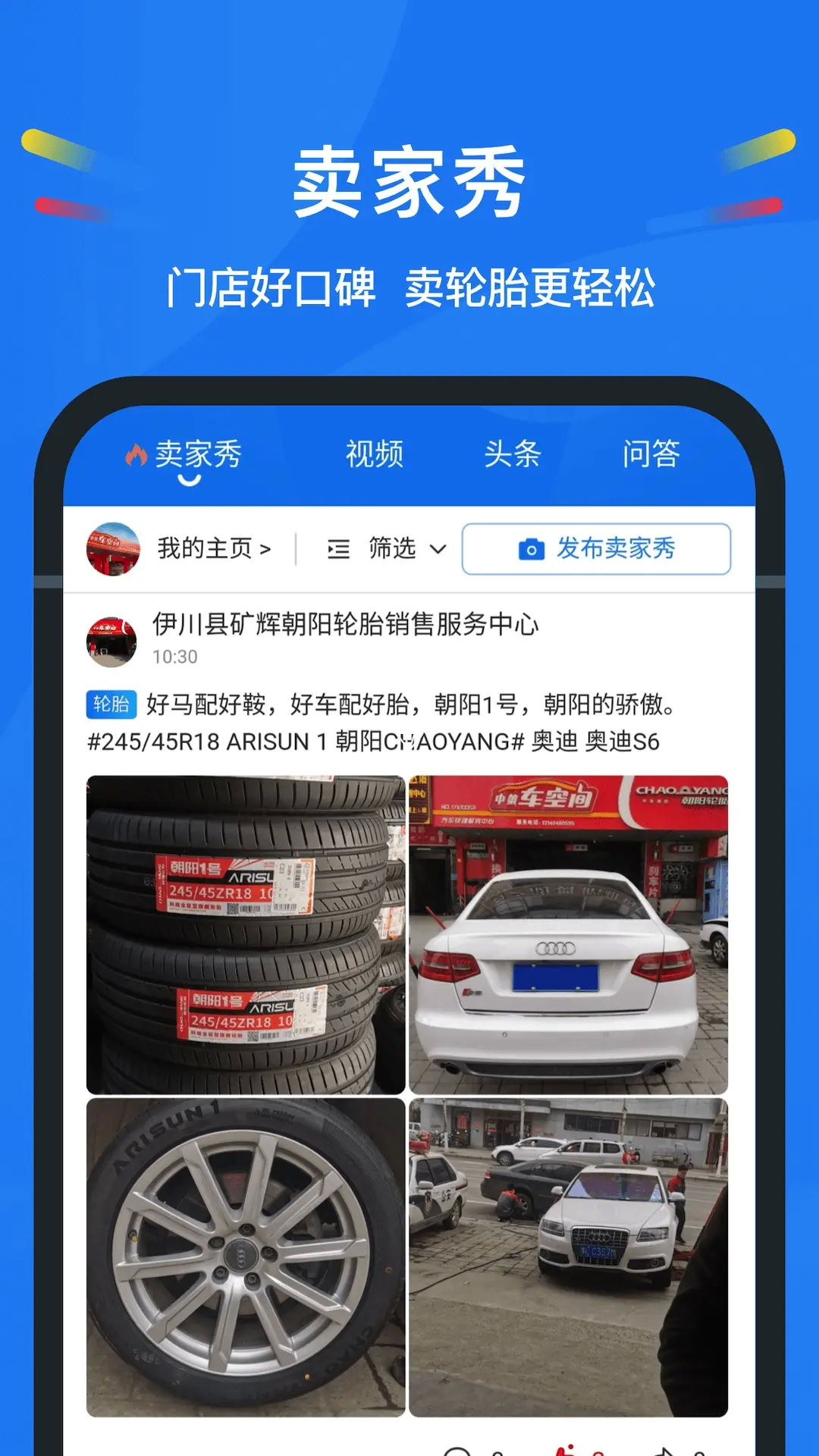Open the 我的主页 avatar picture
The height and width of the screenshot is (1456, 819).
(112, 549)
